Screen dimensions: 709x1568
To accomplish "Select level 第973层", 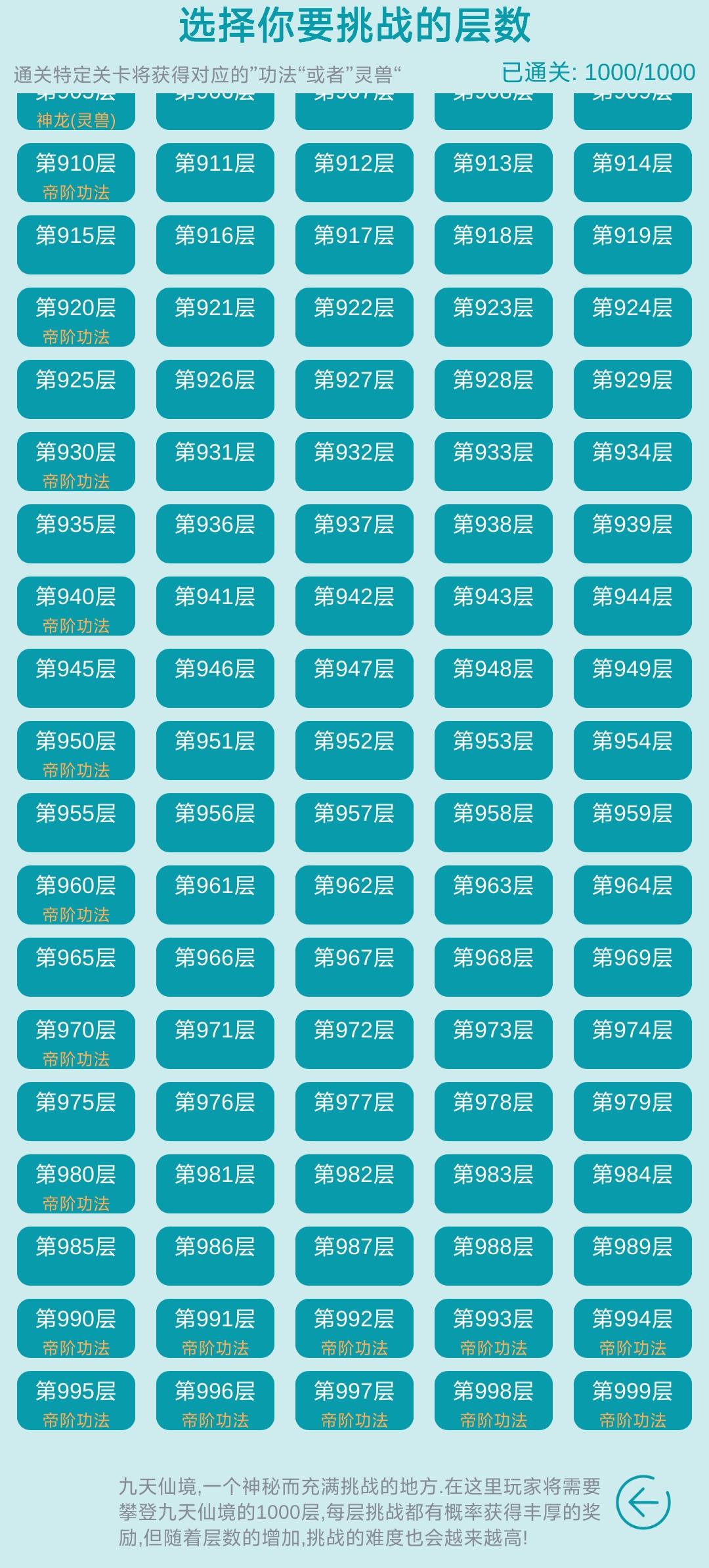I will [494, 1039].
